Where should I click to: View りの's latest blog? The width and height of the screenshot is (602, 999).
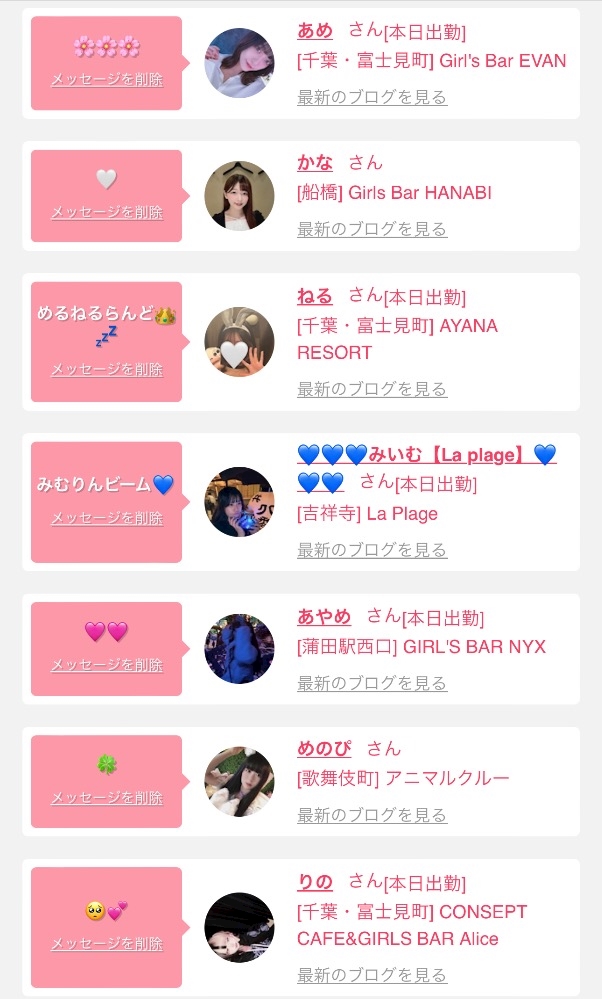(x=372, y=975)
